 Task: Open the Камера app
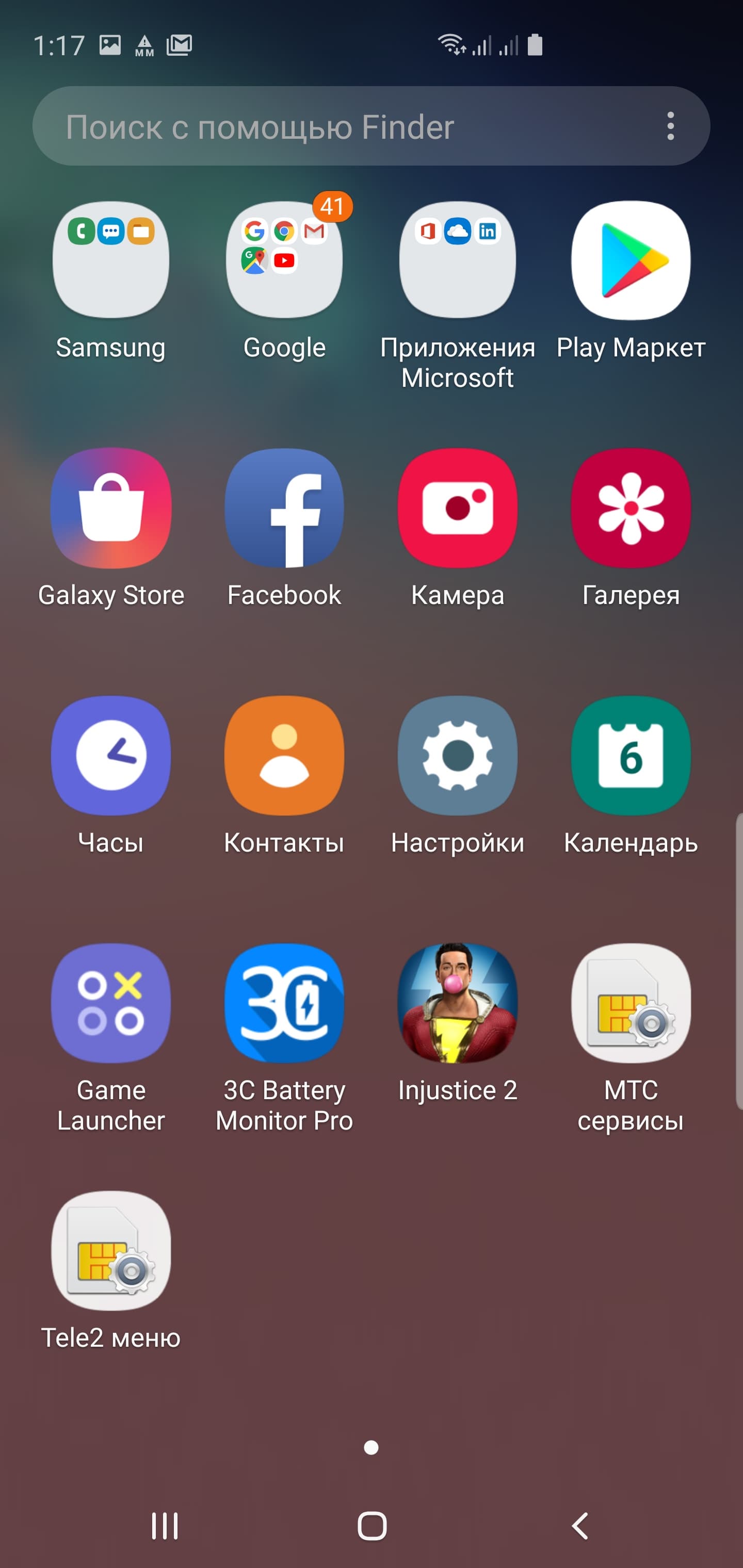(x=457, y=508)
